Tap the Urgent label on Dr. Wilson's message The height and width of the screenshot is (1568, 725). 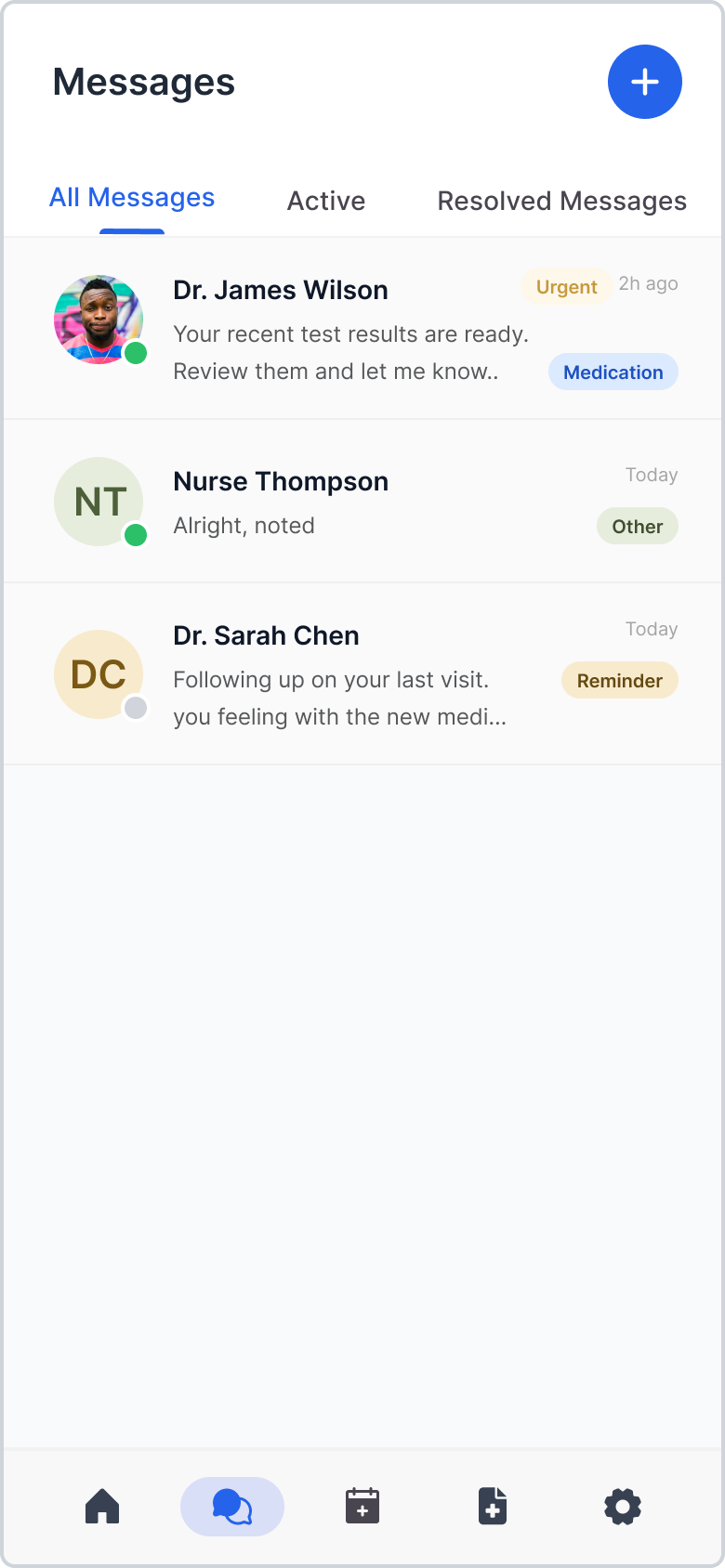click(x=566, y=287)
